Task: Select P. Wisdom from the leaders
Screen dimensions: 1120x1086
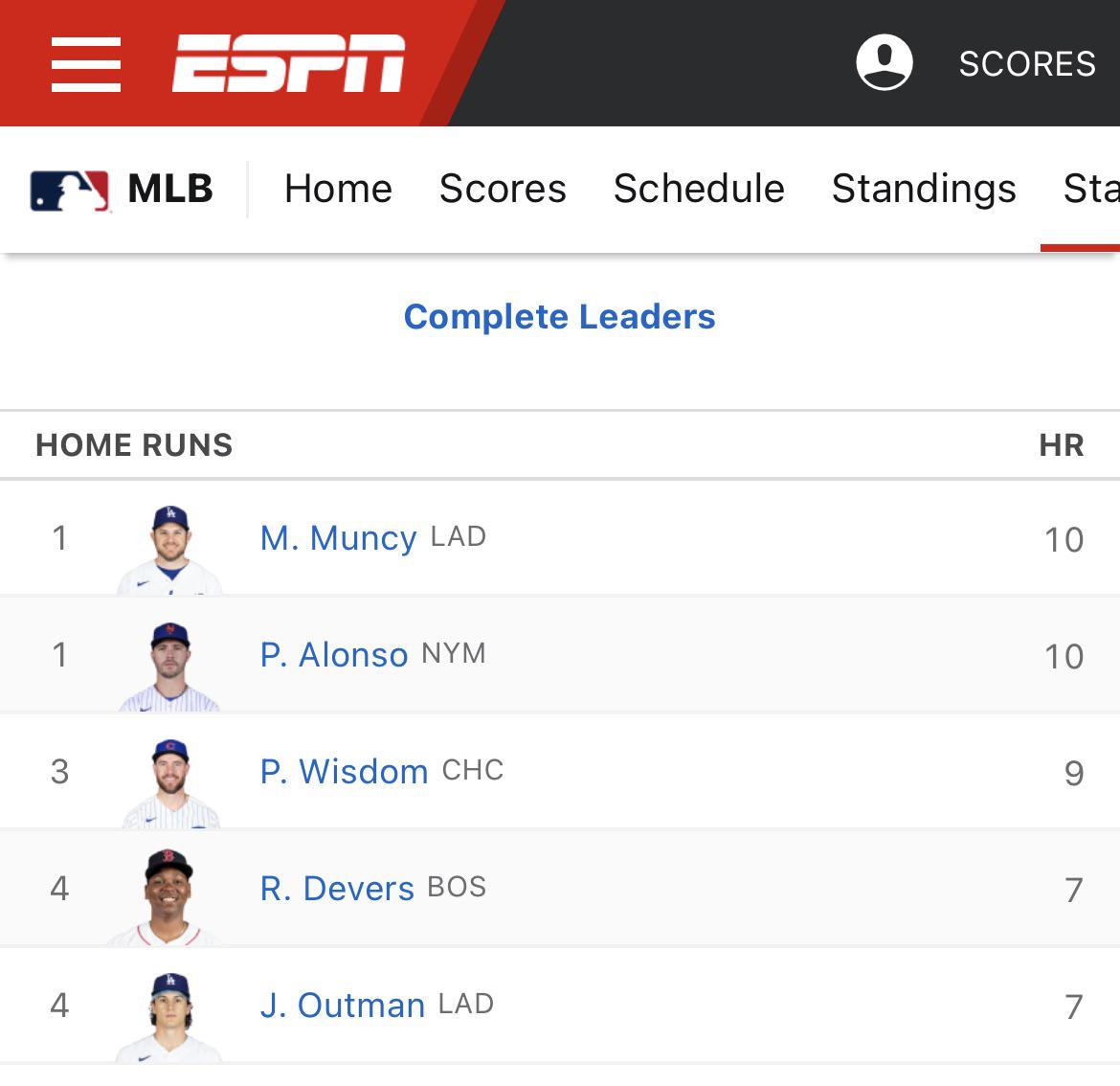Action: [344, 772]
